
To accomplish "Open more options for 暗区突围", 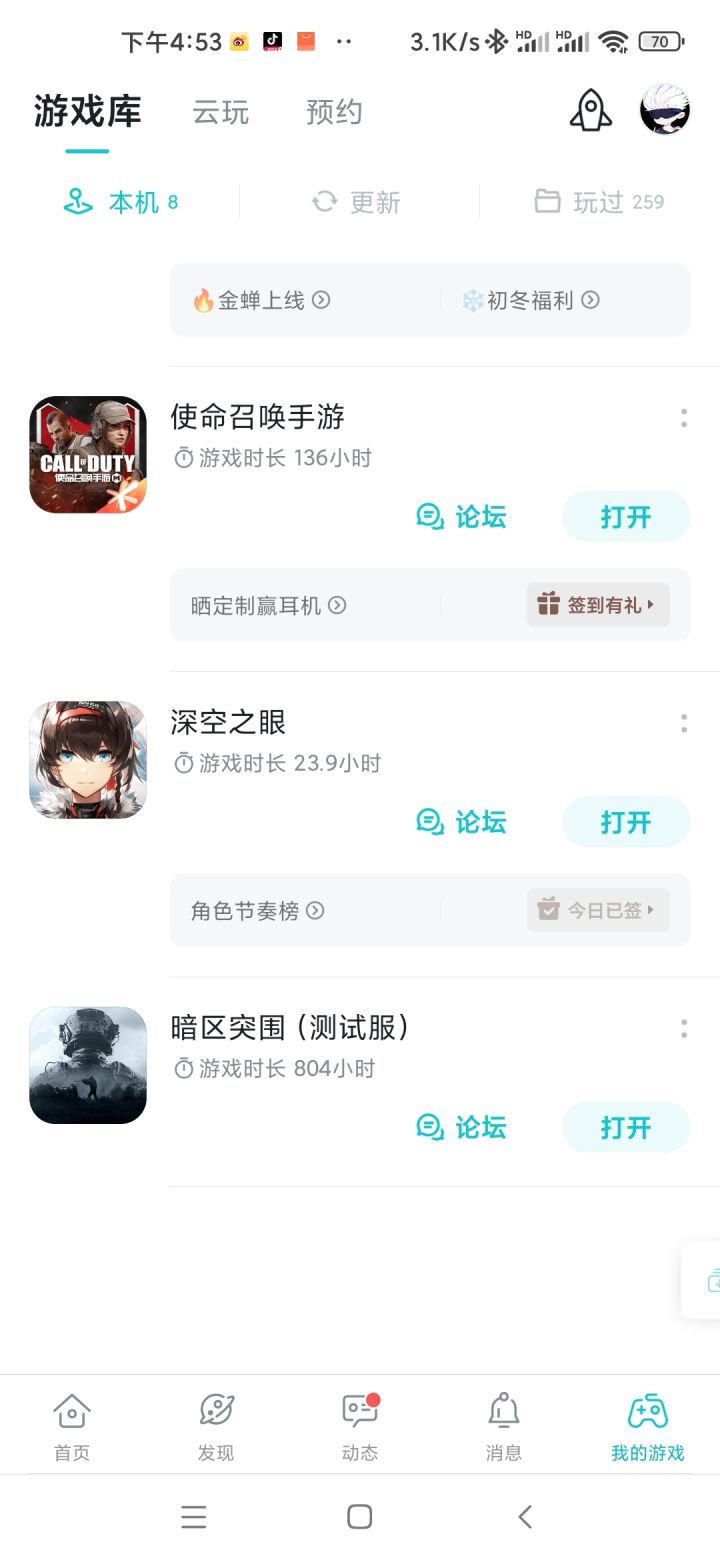I will pos(684,1028).
